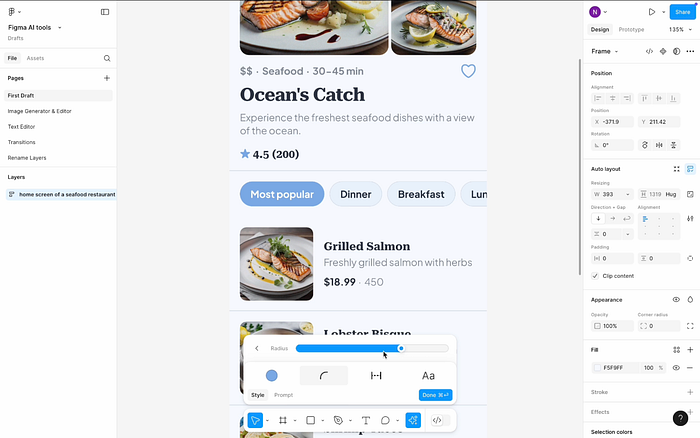This screenshot has width=700, height=438.
Task: Add a new stroke
Action: (690, 392)
